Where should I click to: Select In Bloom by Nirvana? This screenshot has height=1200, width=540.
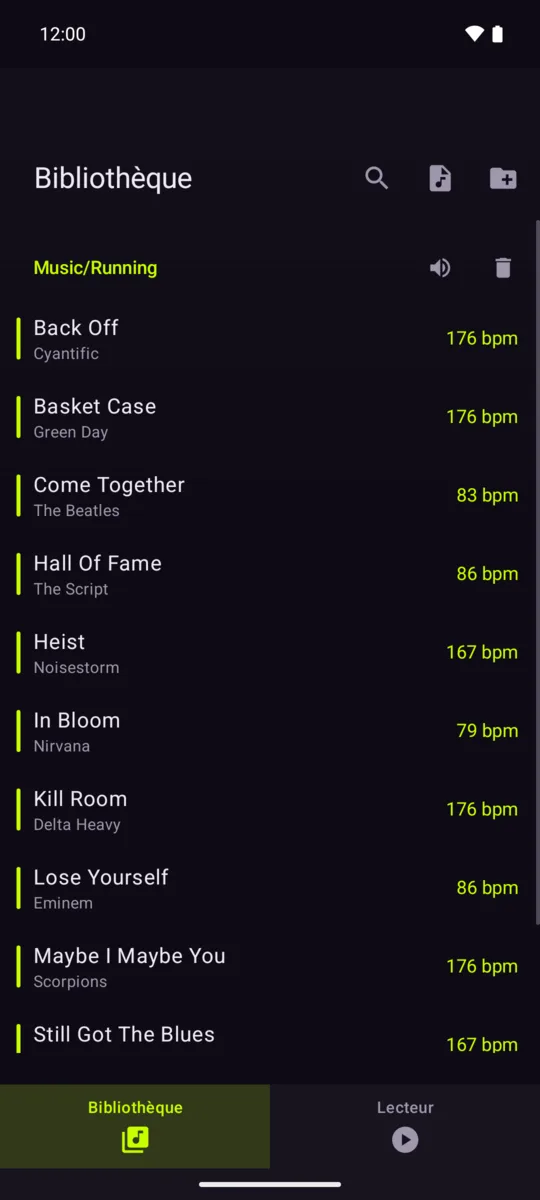[x=270, y=731]
